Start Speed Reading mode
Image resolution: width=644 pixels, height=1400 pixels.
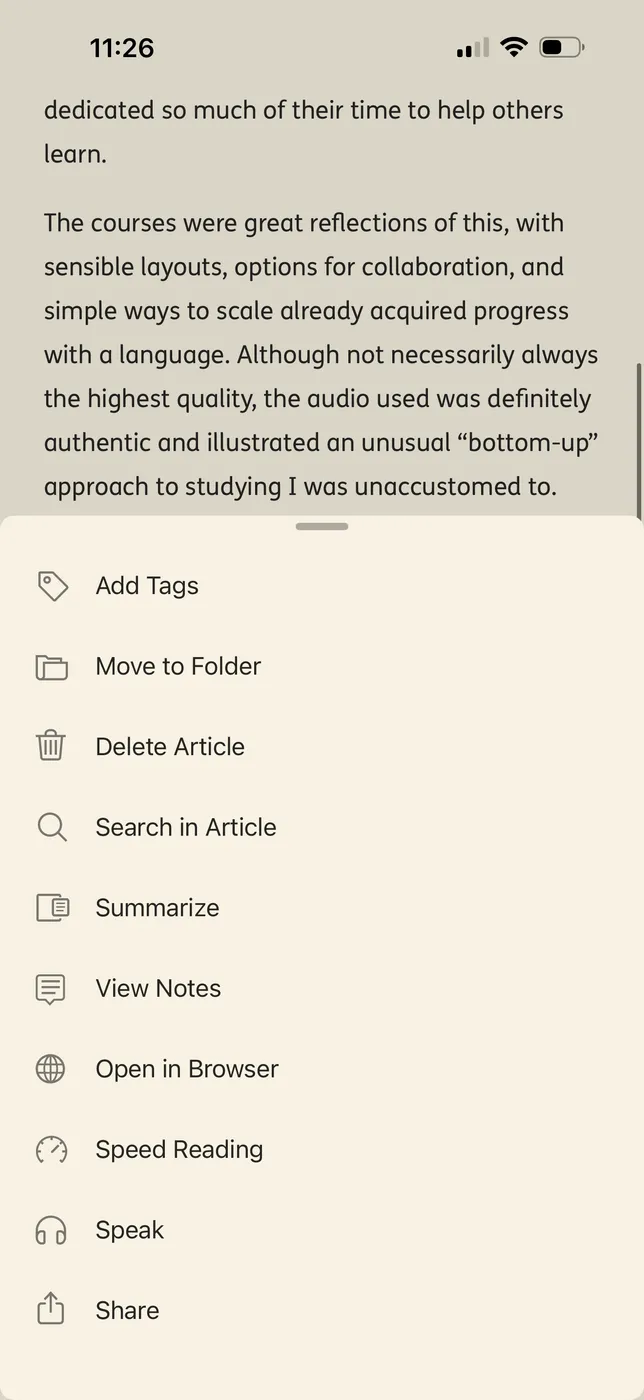[x=179, y=1150]
